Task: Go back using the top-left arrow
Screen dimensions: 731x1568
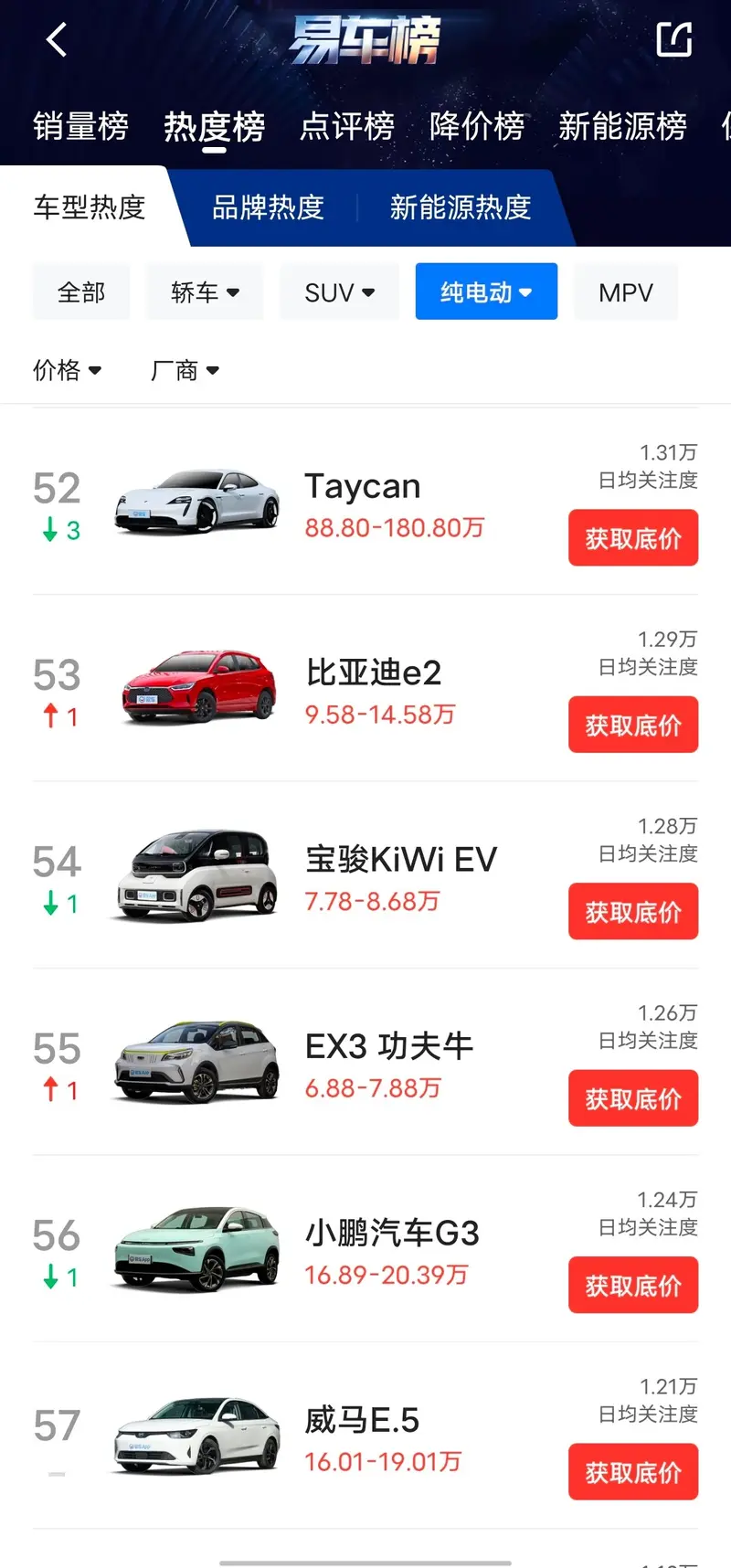Action: pos(57,40)
